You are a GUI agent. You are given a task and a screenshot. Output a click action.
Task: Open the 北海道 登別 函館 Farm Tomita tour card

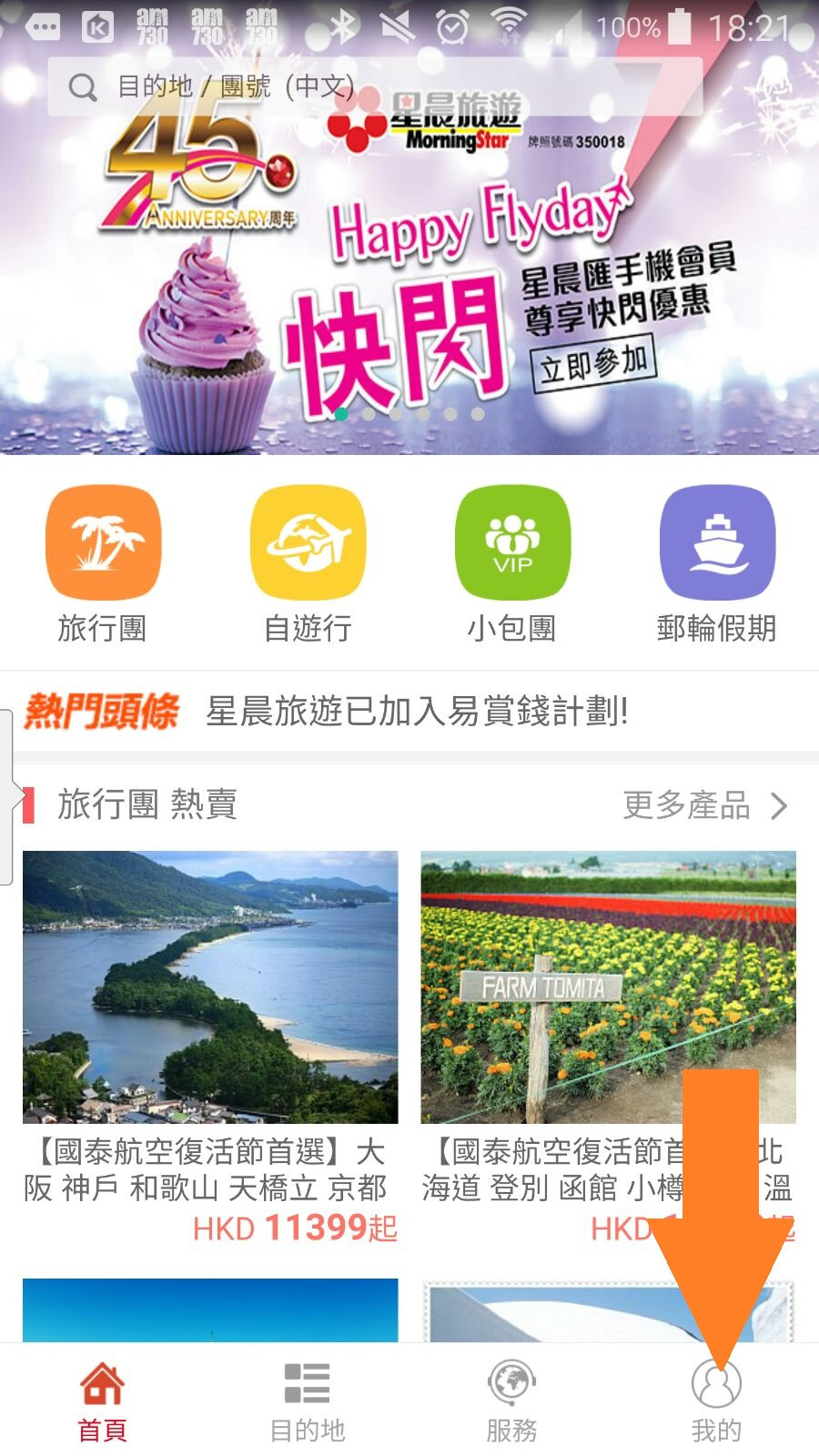pyautogui.click(x=608, y=1047)
